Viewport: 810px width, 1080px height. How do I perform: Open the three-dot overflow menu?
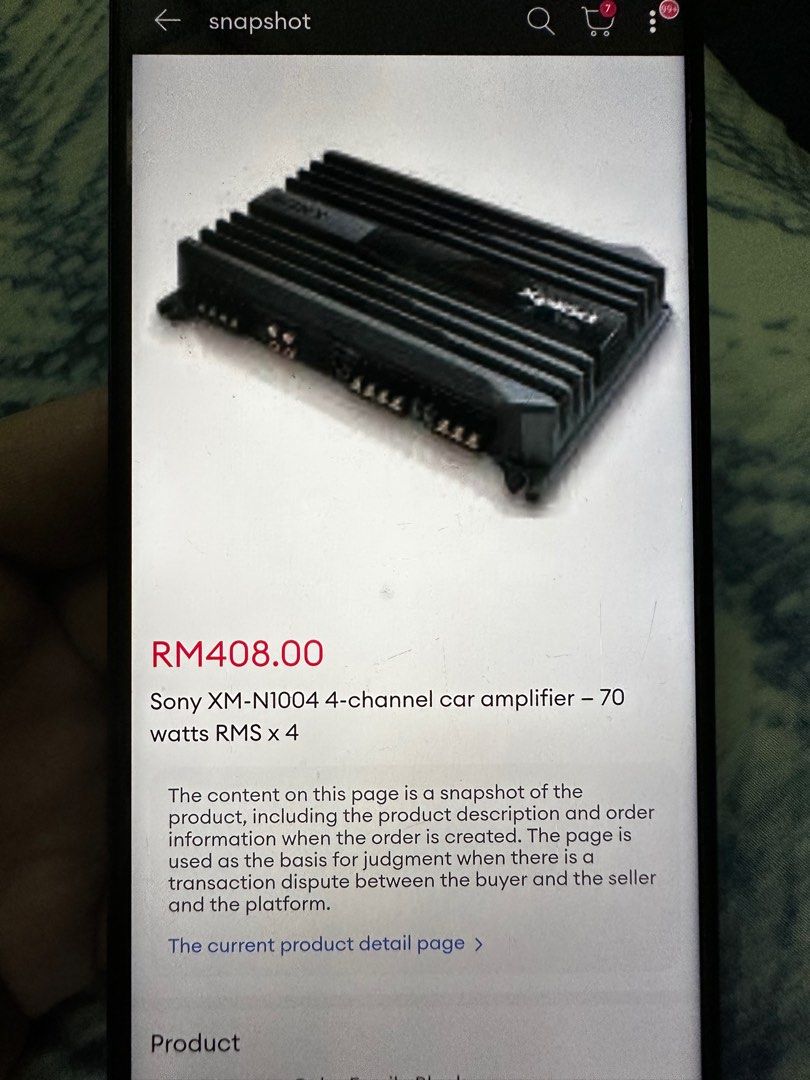653,21
